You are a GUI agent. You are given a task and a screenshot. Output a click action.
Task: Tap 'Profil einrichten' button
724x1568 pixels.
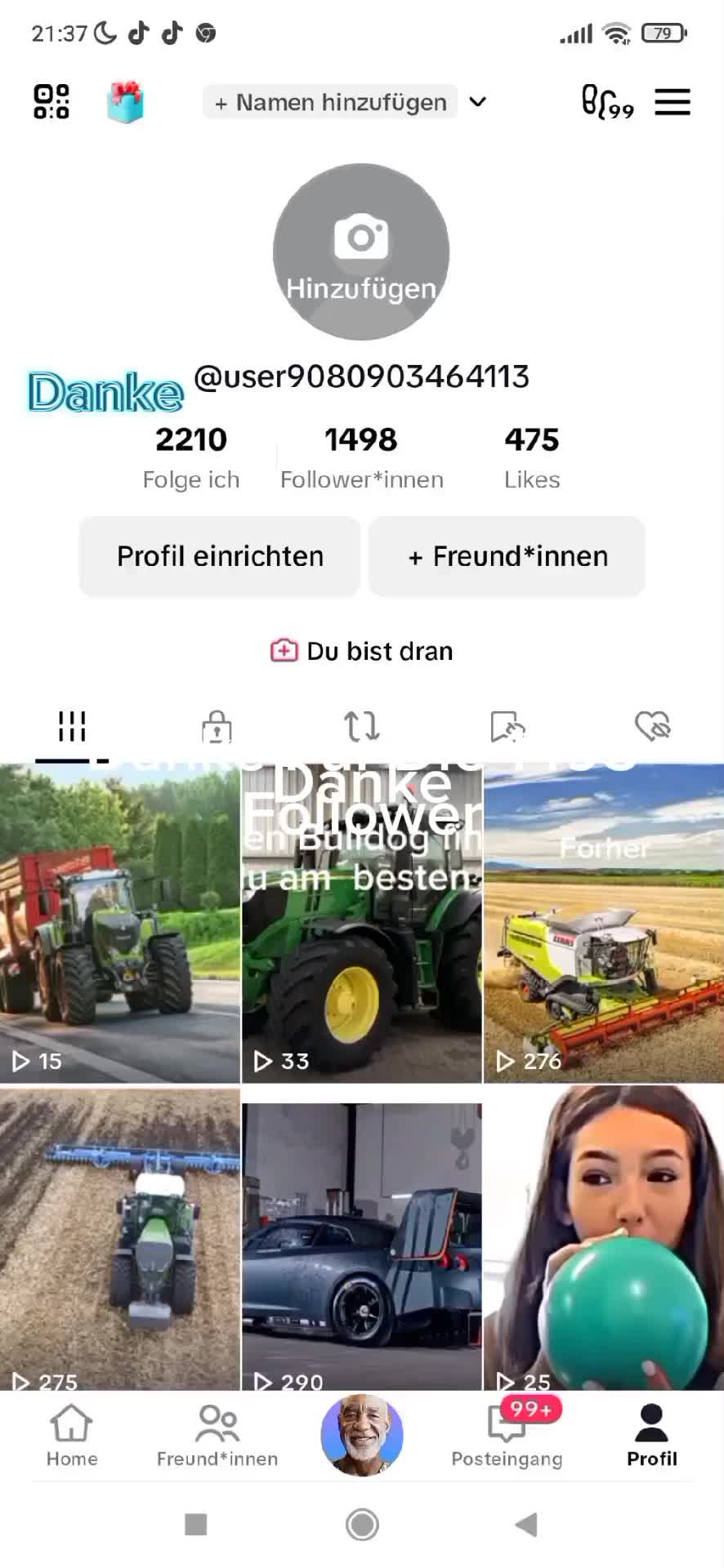[x=220, y=556]
